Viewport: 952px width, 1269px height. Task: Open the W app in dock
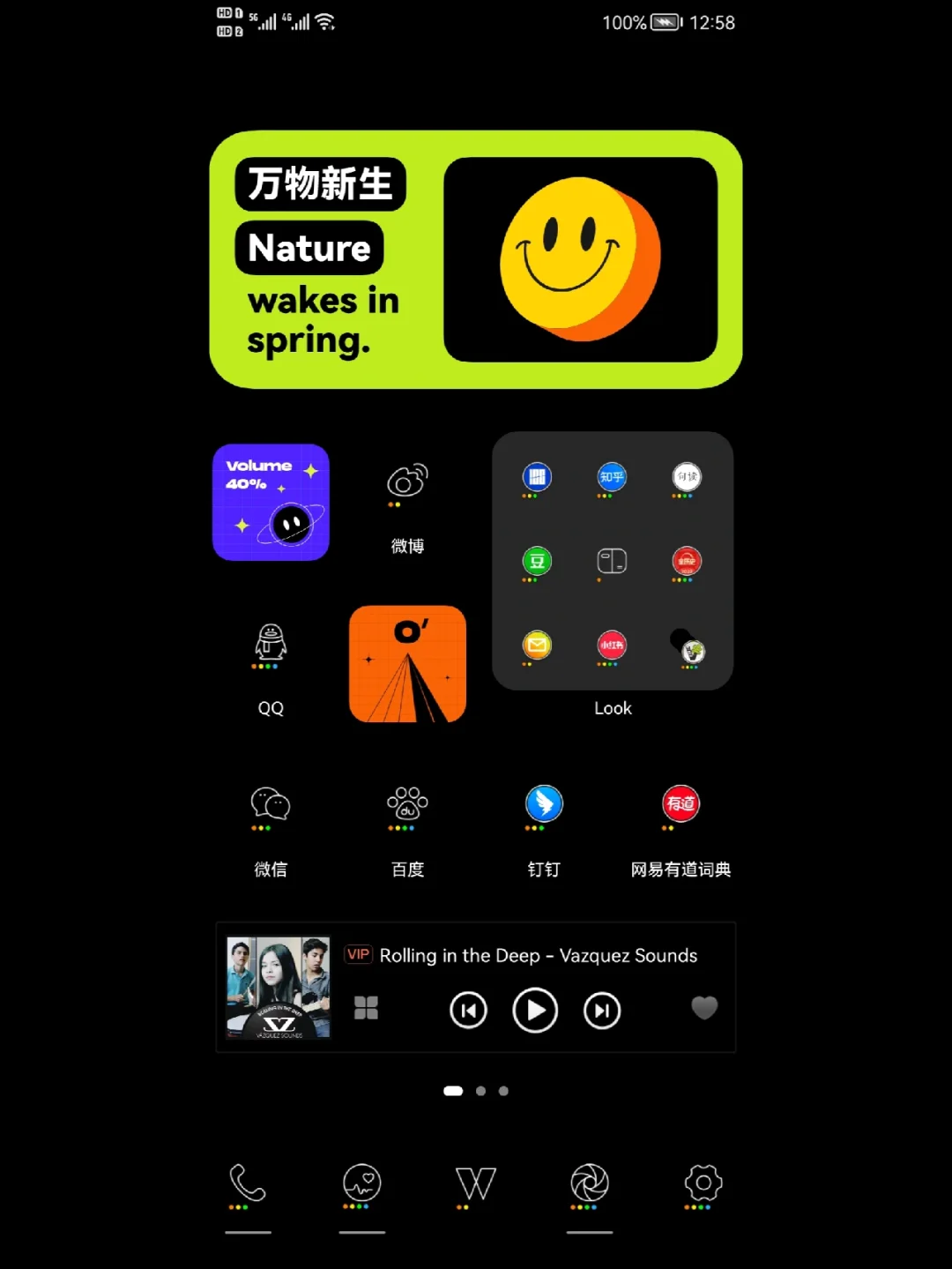pos(476,1183)
